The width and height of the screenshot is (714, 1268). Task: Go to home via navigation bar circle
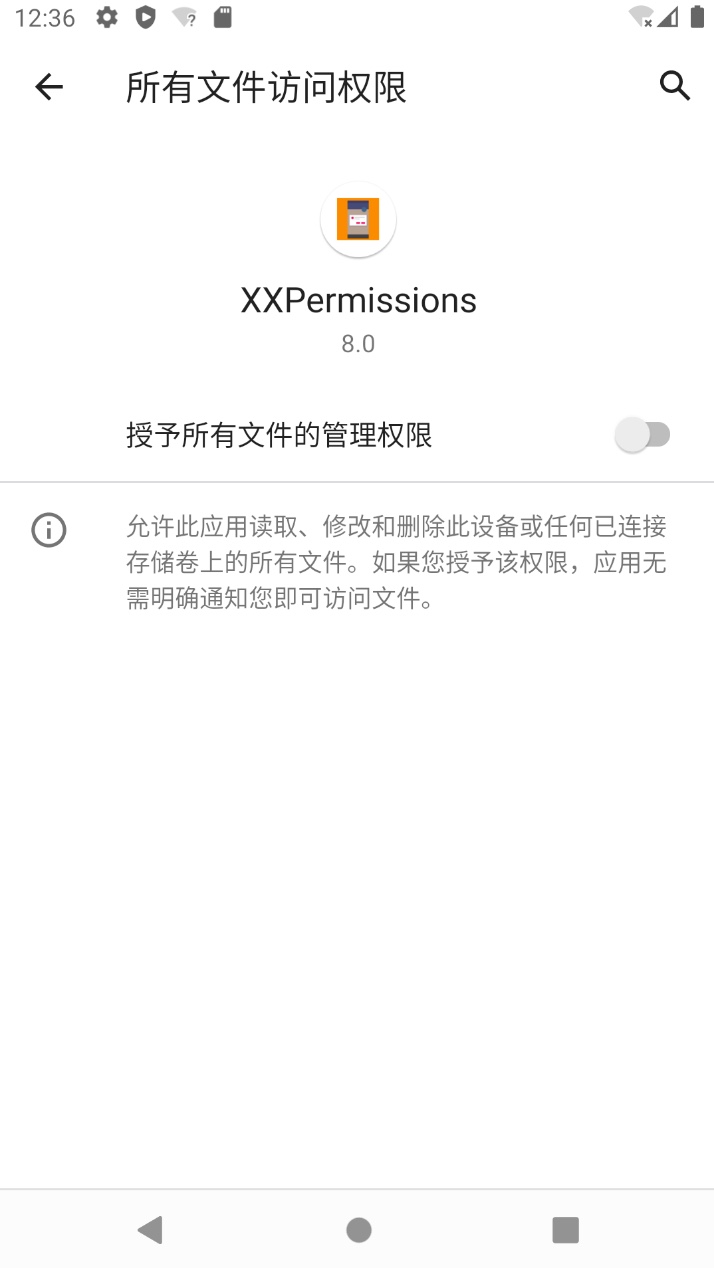[x=358, y=1229]
